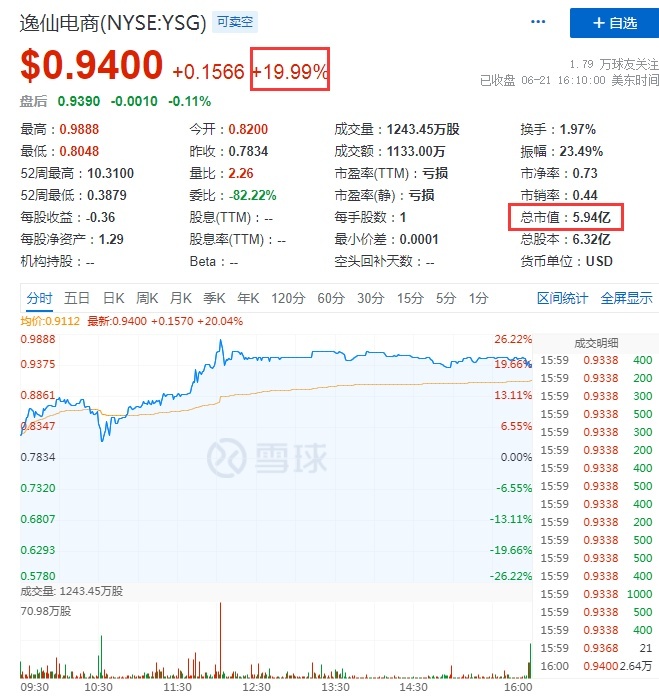Switch to the 季K chart
Screen dimensions: 659x698
coord(215,298)
